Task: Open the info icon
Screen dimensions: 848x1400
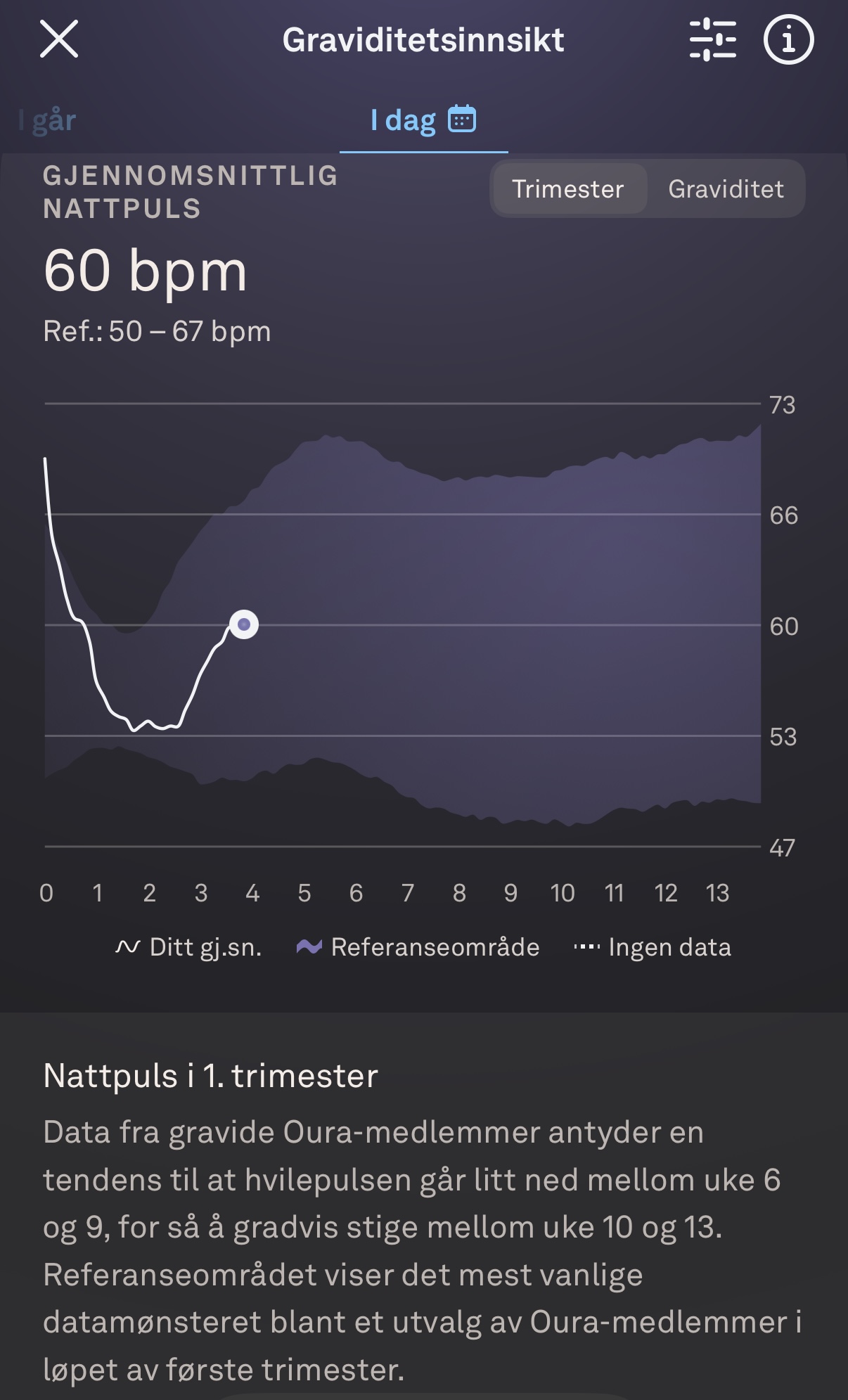Action: (x=788, y=40)
